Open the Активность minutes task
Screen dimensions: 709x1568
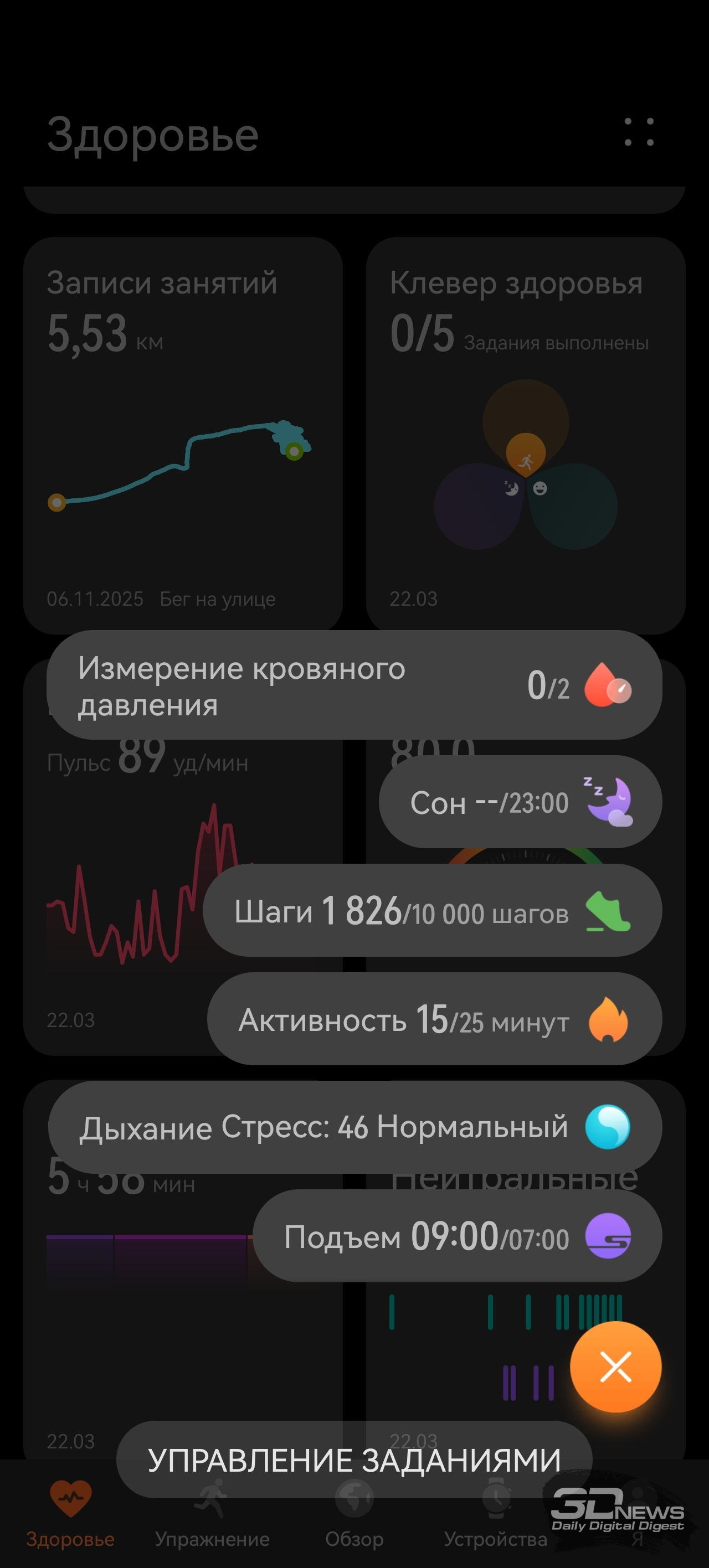[434, 1019]
